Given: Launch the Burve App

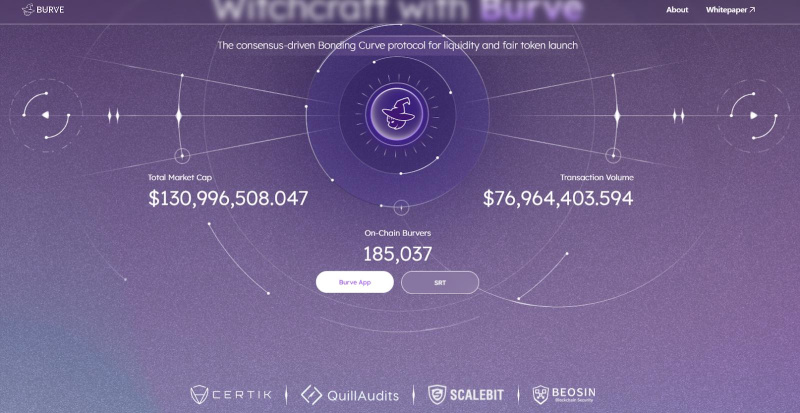Looking at the screenshot, I should (355, 282).
